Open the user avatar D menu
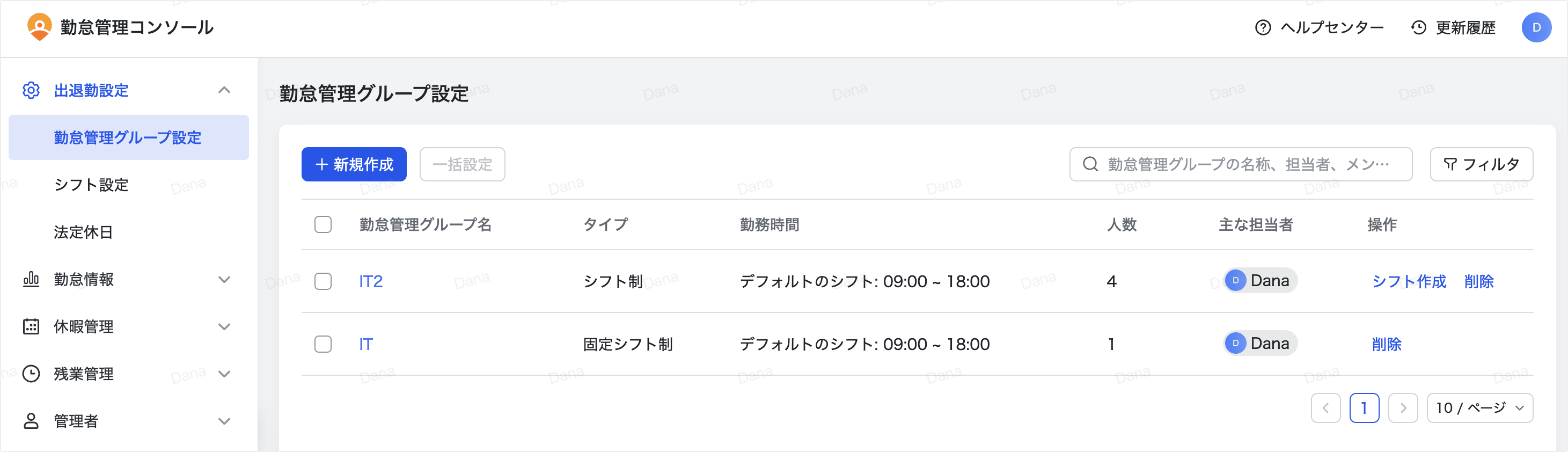Viewport: 1568px width, 452px height. [x=1536, y=27]
